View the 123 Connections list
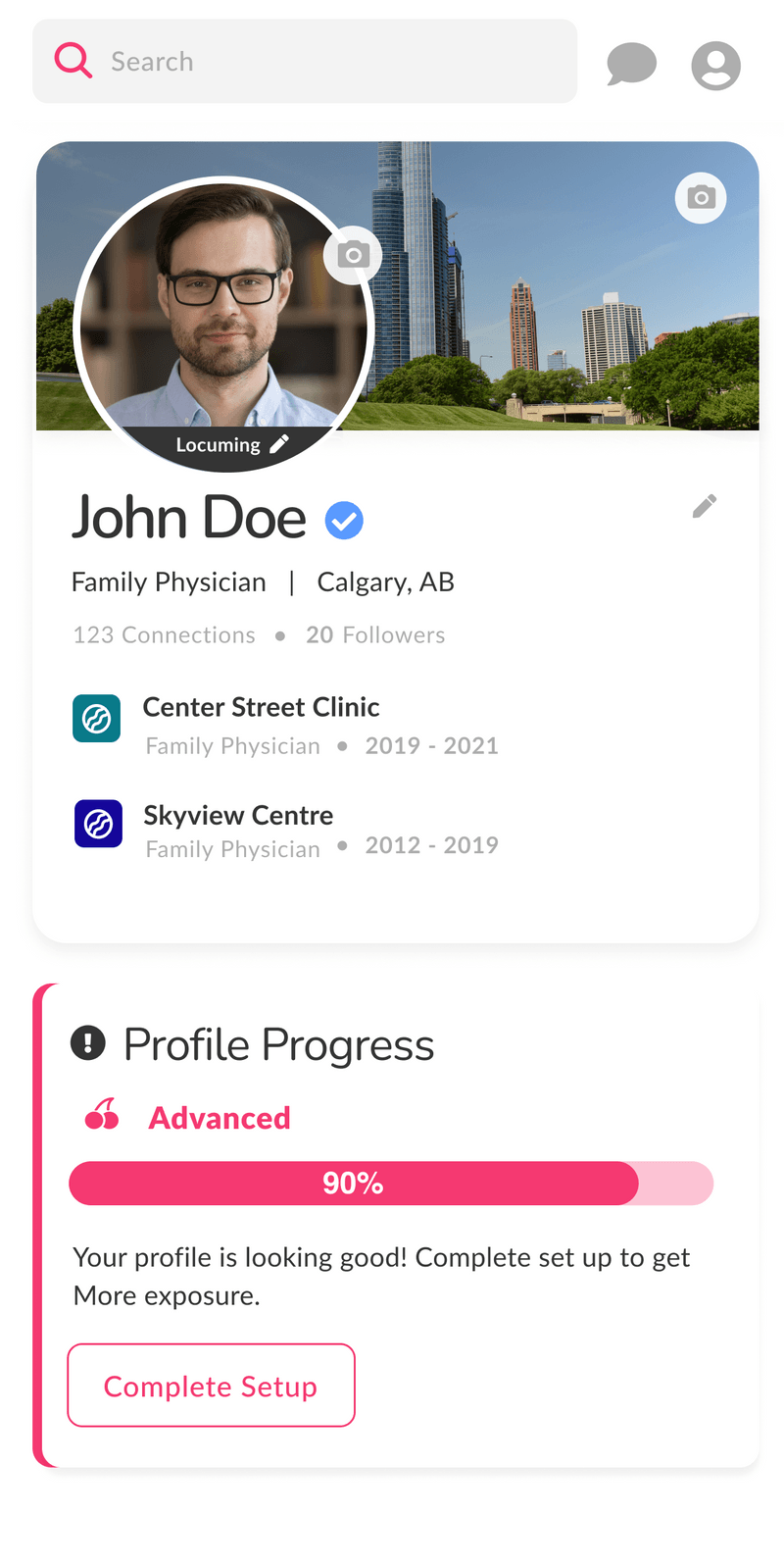This screenshot has height=1565, width=784. [x=164, y=635]
